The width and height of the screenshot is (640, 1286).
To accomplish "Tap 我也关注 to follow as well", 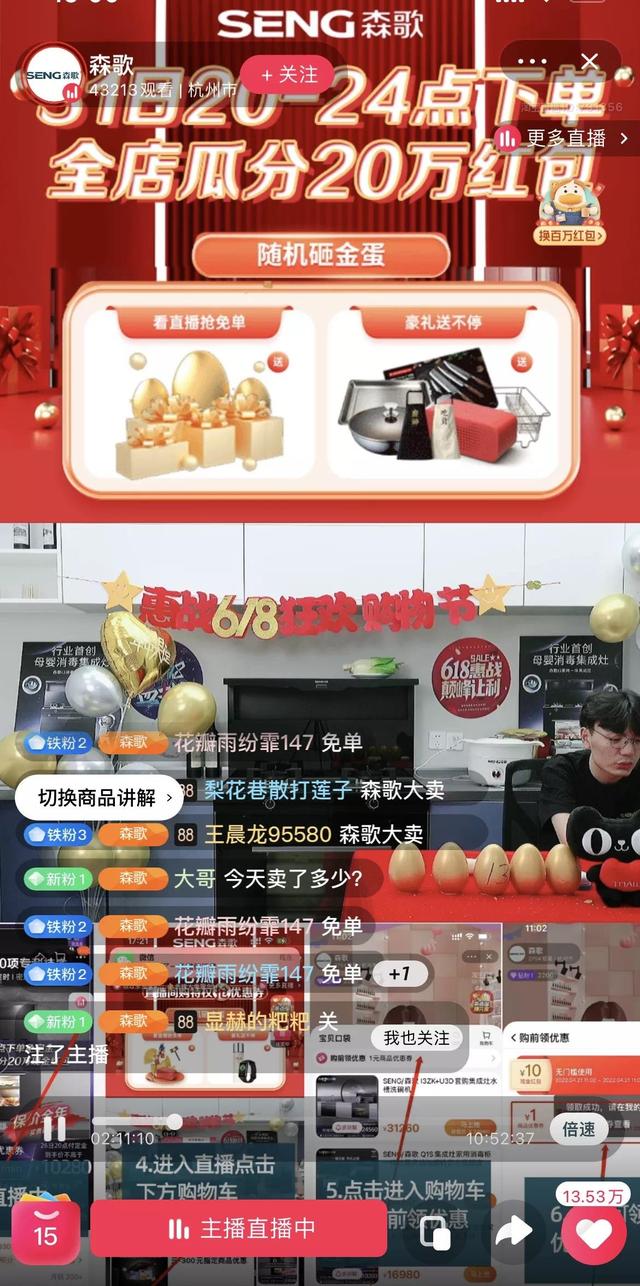I will [x=418, y=1038].
